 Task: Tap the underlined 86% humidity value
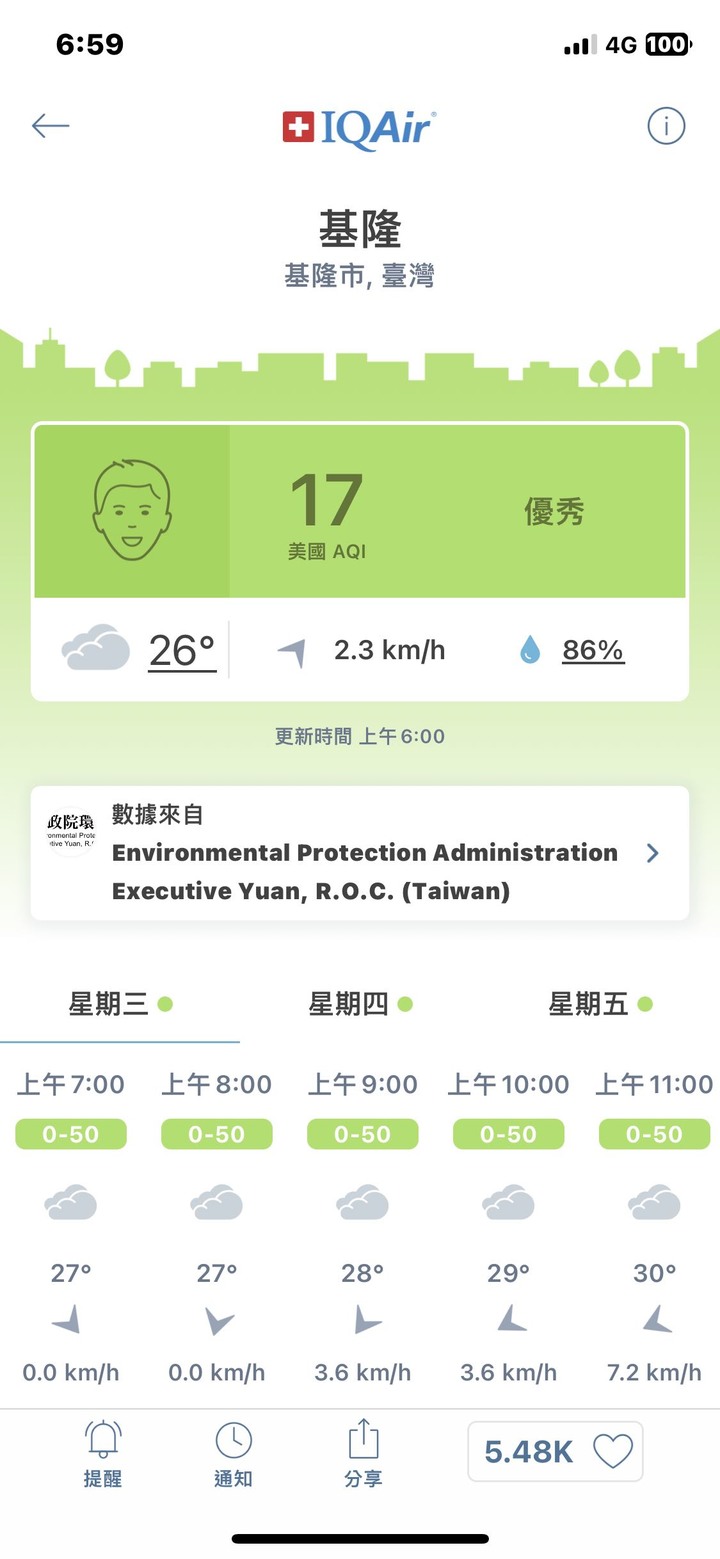click(593, 651)
